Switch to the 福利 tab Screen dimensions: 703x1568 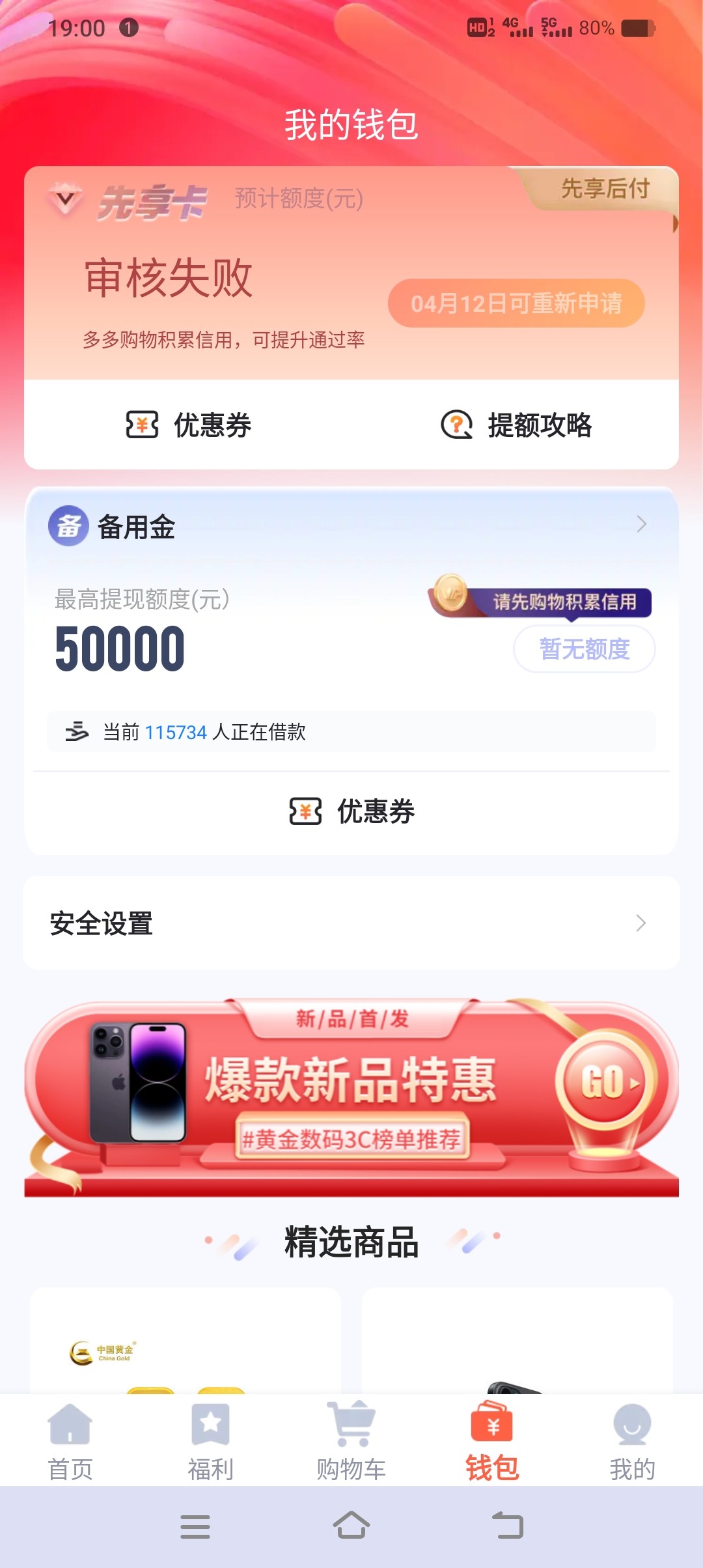pyautogui.click(x=211, y=1441)
